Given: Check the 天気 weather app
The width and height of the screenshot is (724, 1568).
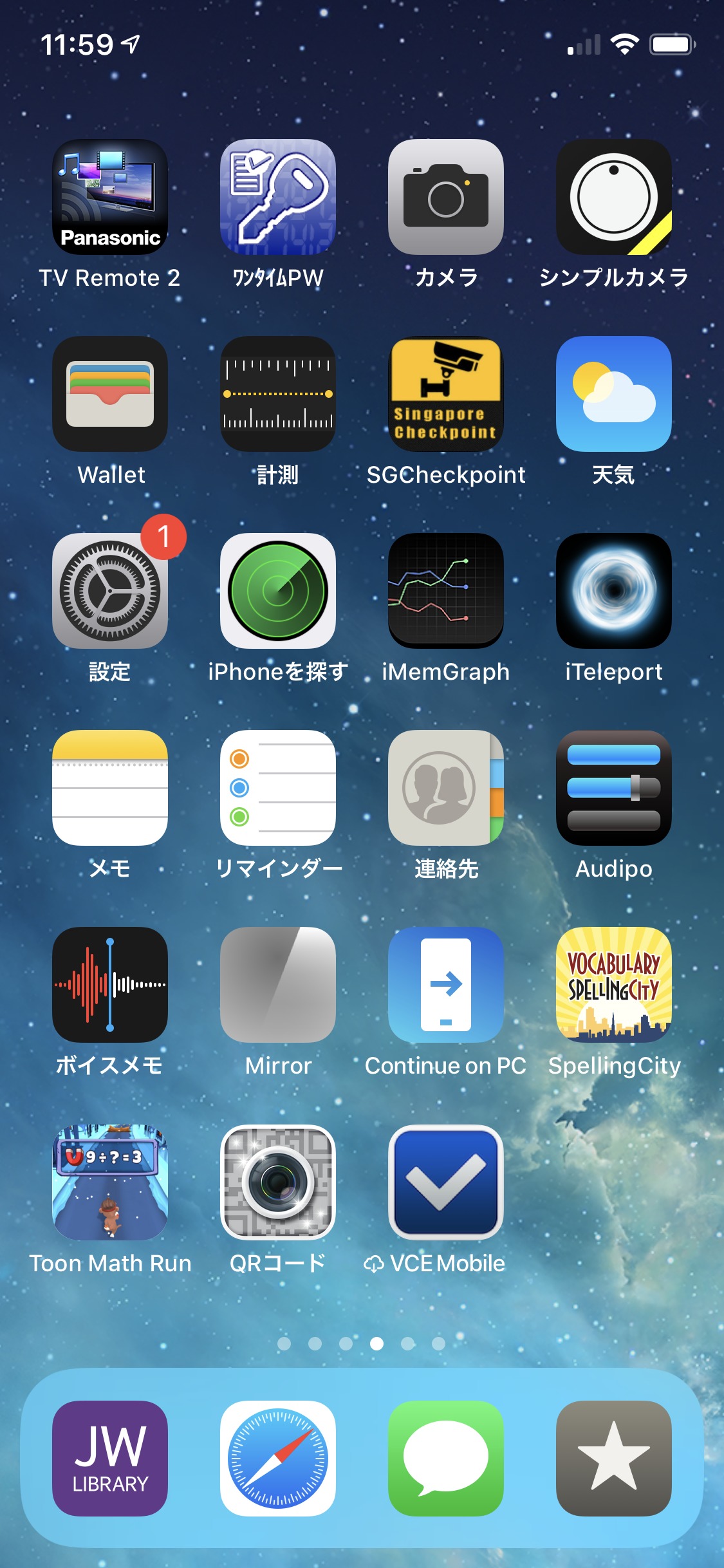Looking at the screenshot, I should (x=614, y=394).
